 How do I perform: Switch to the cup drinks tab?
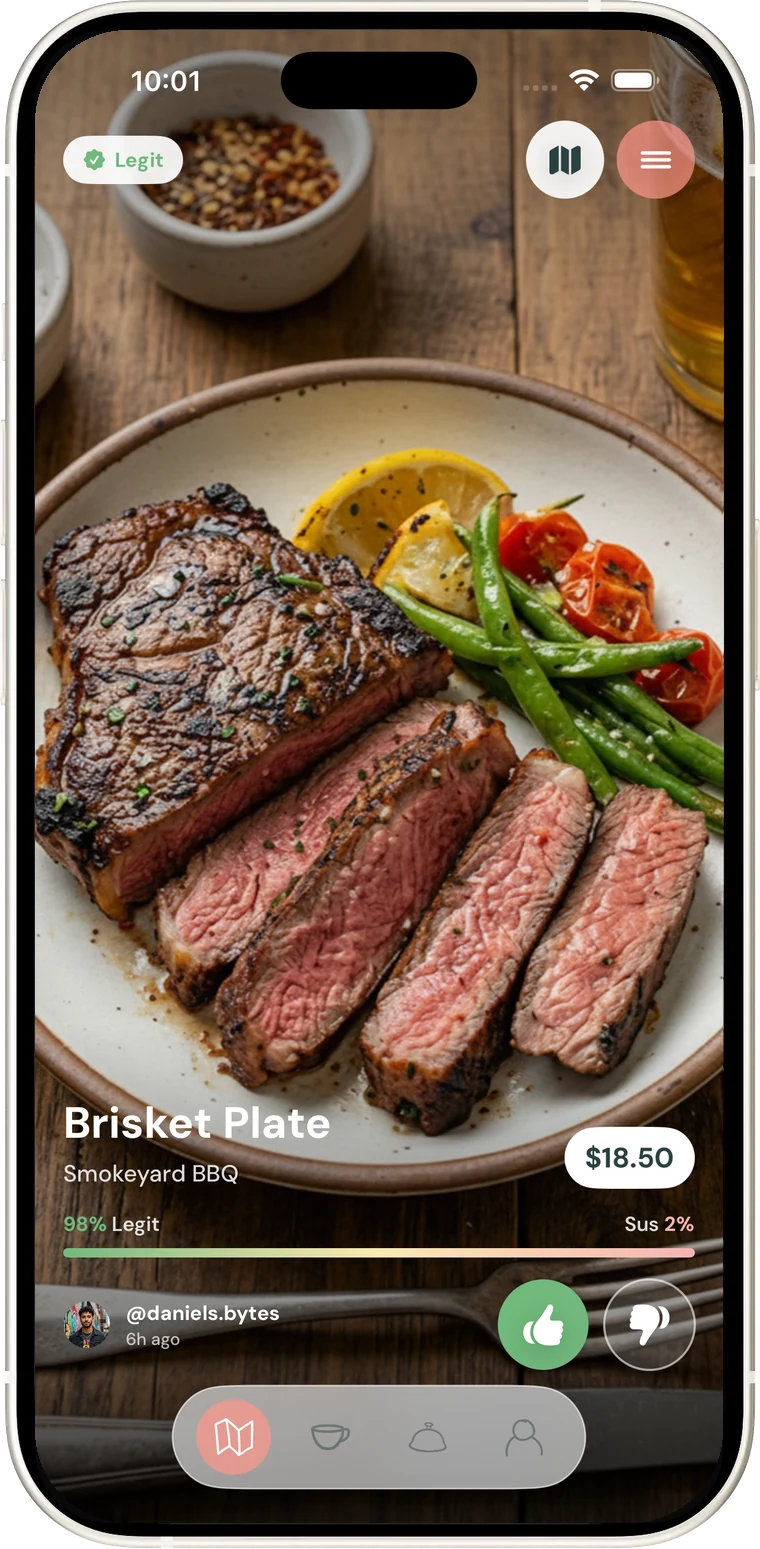point(330,1437)
